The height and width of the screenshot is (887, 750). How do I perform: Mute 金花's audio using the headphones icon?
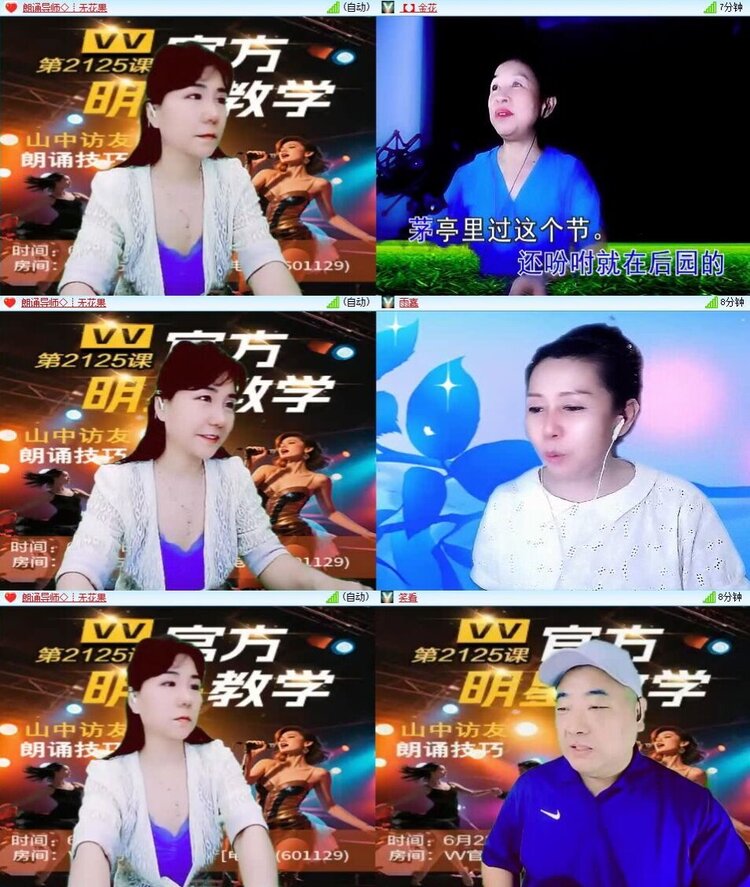[408, 7]
